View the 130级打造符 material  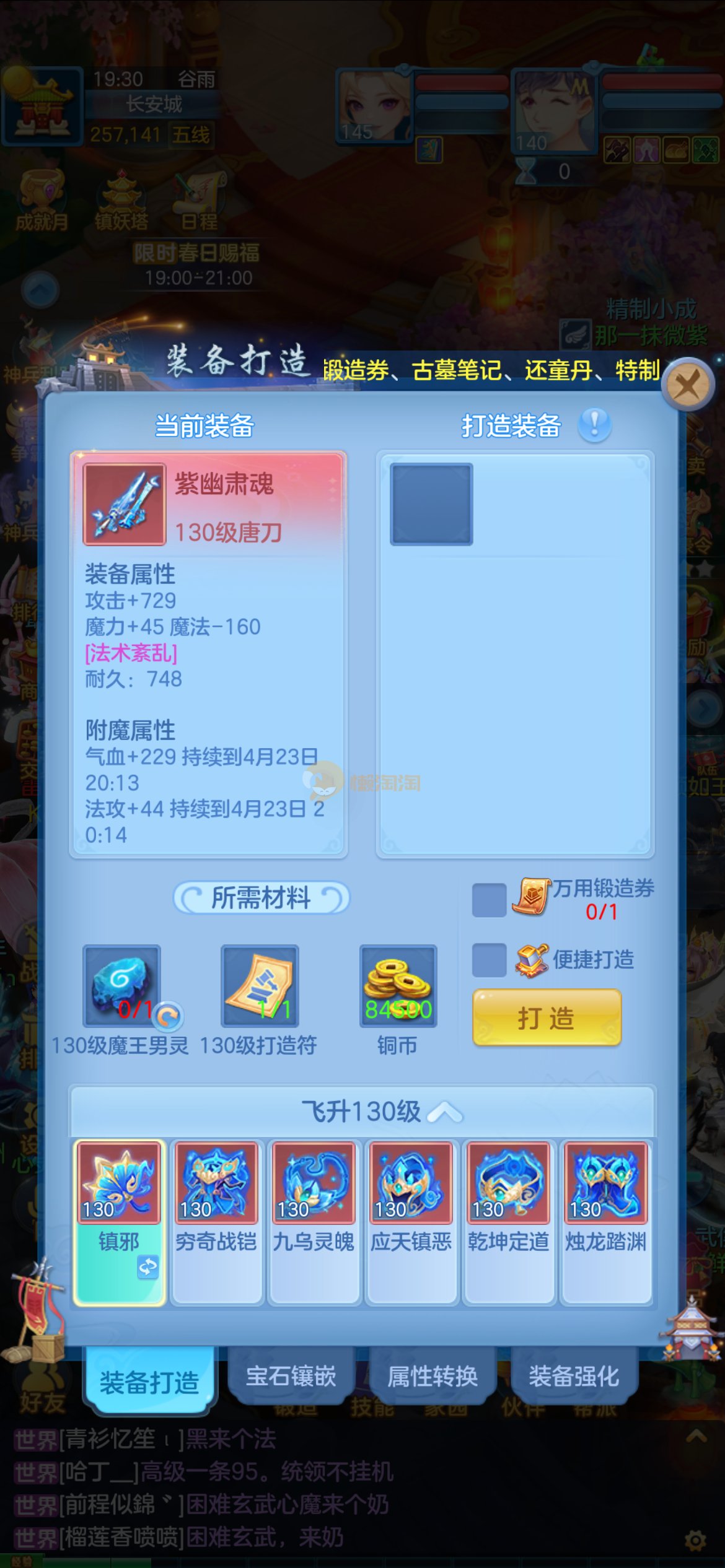point(260,986)
